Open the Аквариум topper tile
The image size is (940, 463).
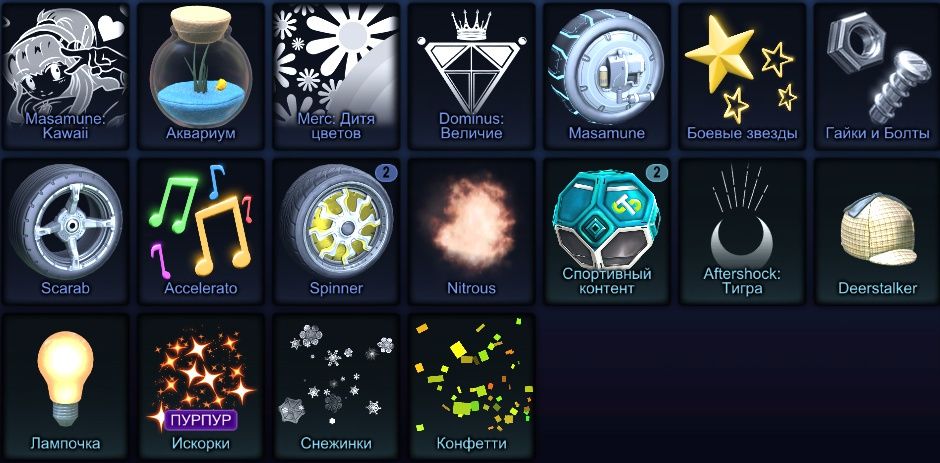coord(200,75)
